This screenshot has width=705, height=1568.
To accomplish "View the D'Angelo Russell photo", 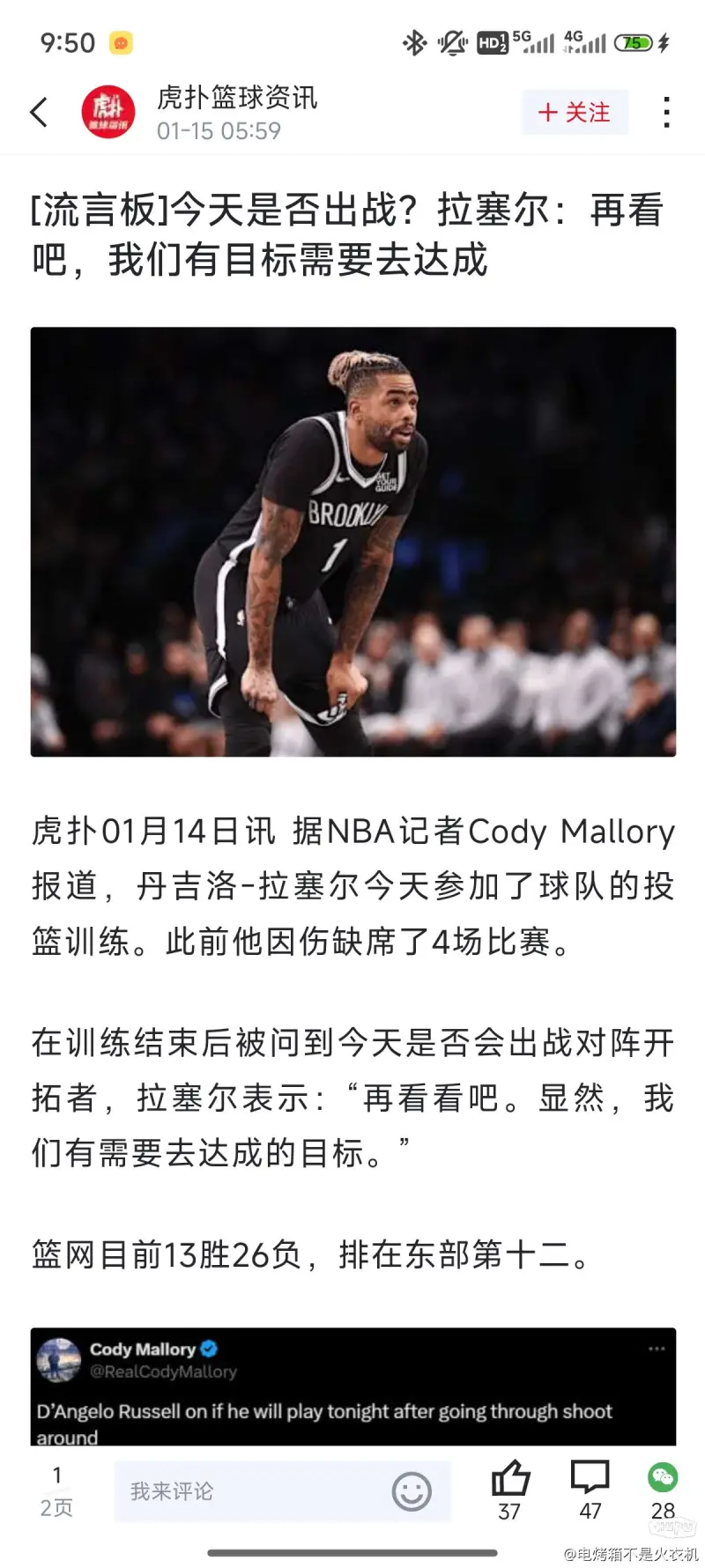I will 352,541.
